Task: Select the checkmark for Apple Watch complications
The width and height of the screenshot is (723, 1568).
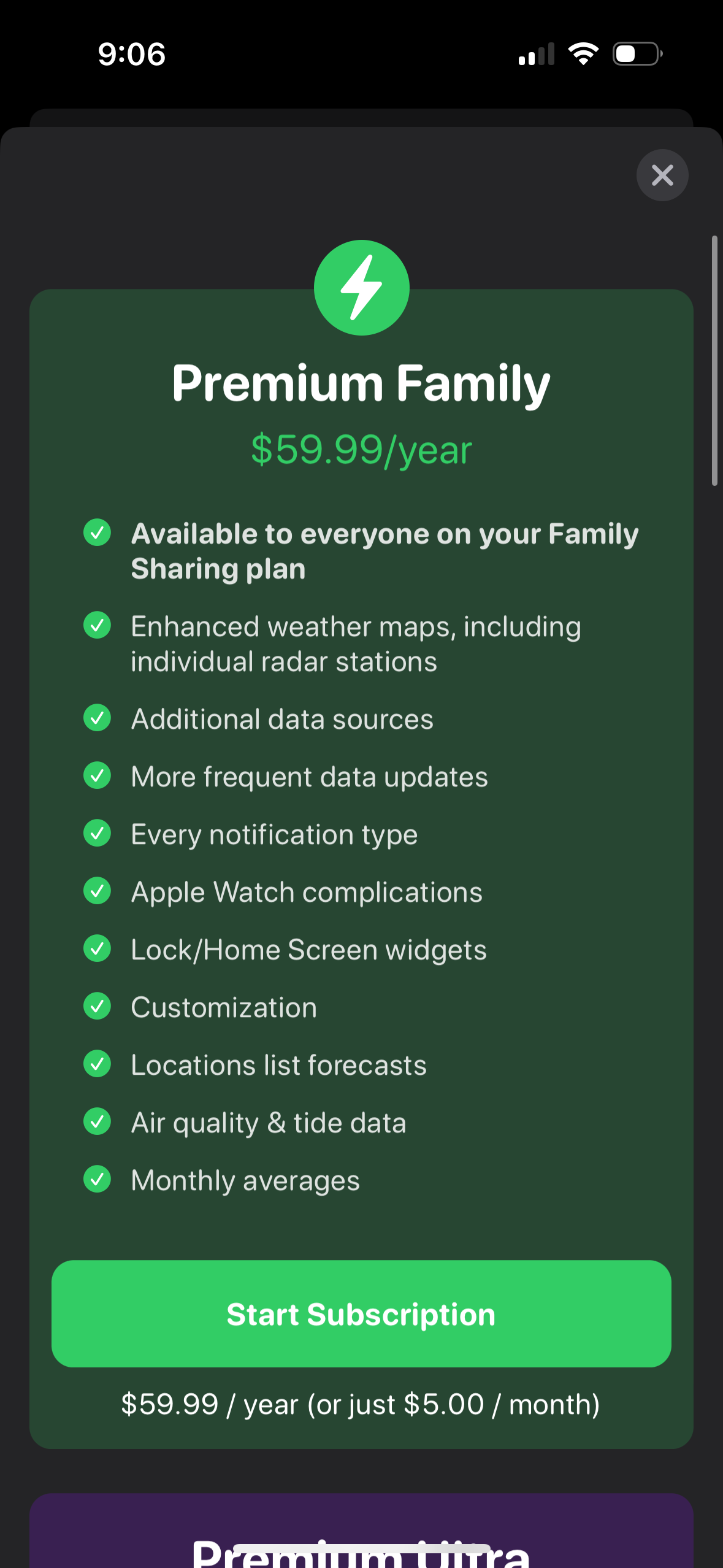Action: 97,891
